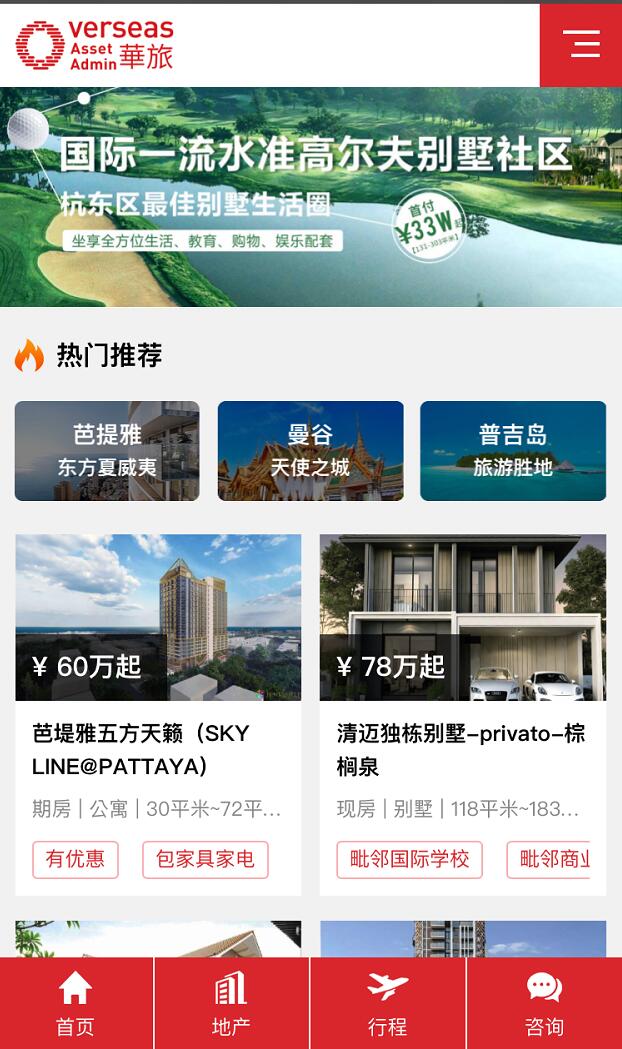Image resolution: width=622 pixels, height=1049 pixels.
Task: Go to the 地产 tab
Action: pyautogui.click(x=231, y=1004)
